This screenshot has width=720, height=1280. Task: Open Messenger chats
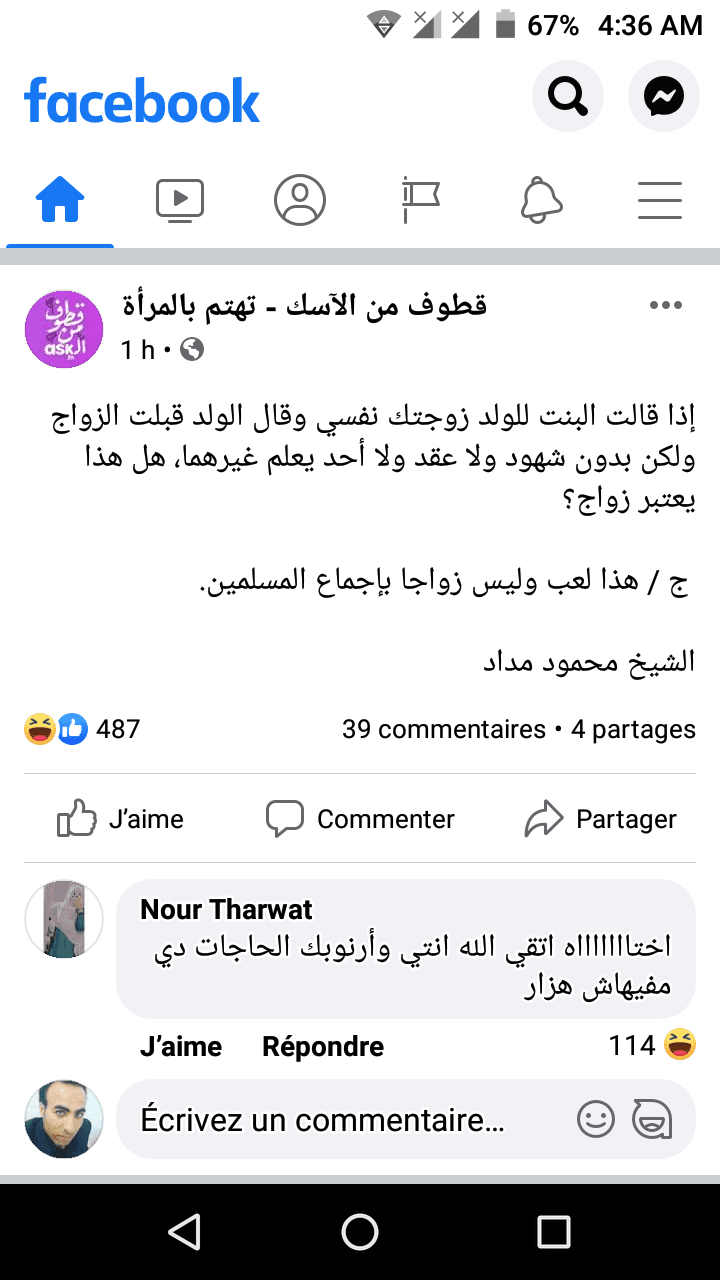point(663,97)
